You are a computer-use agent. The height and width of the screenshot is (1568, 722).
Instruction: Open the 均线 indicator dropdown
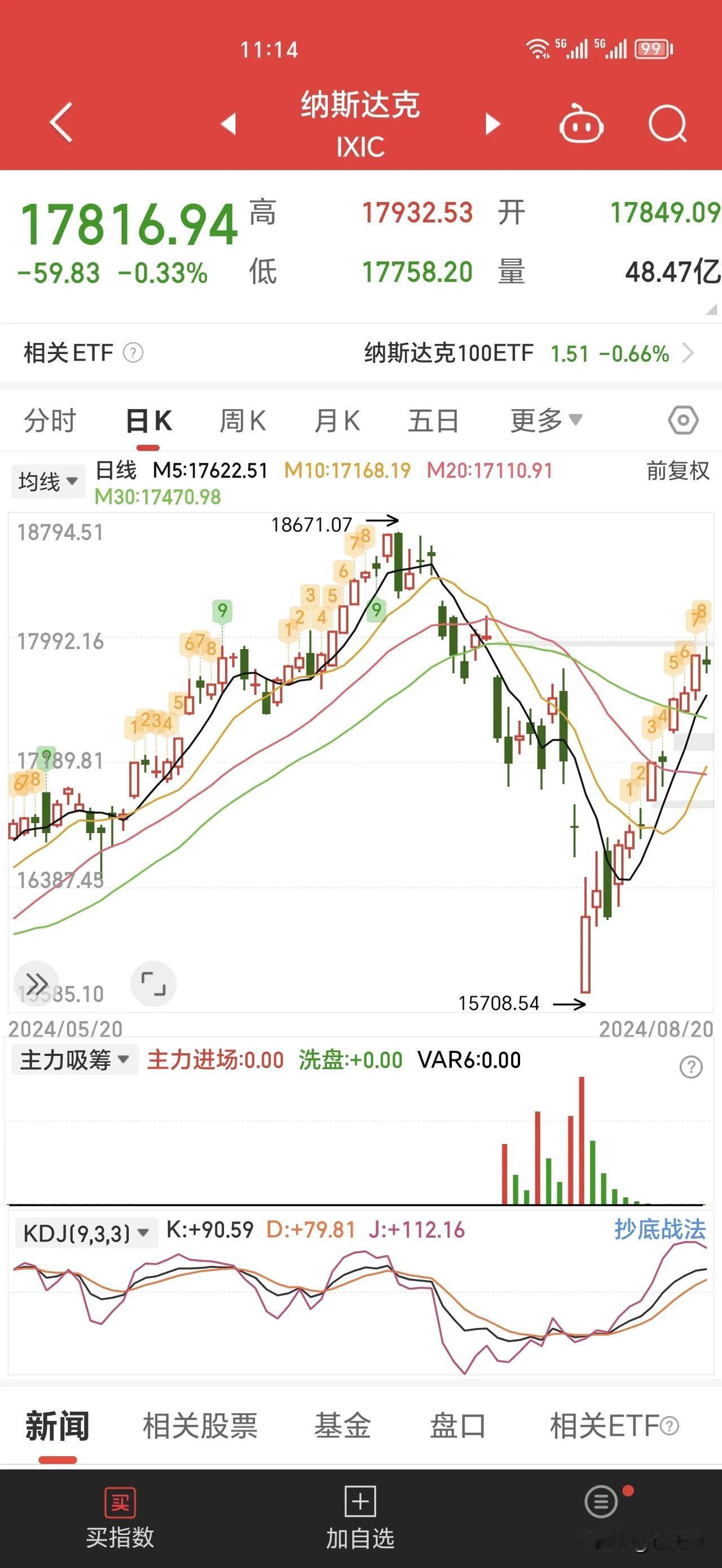coord(48,481)
